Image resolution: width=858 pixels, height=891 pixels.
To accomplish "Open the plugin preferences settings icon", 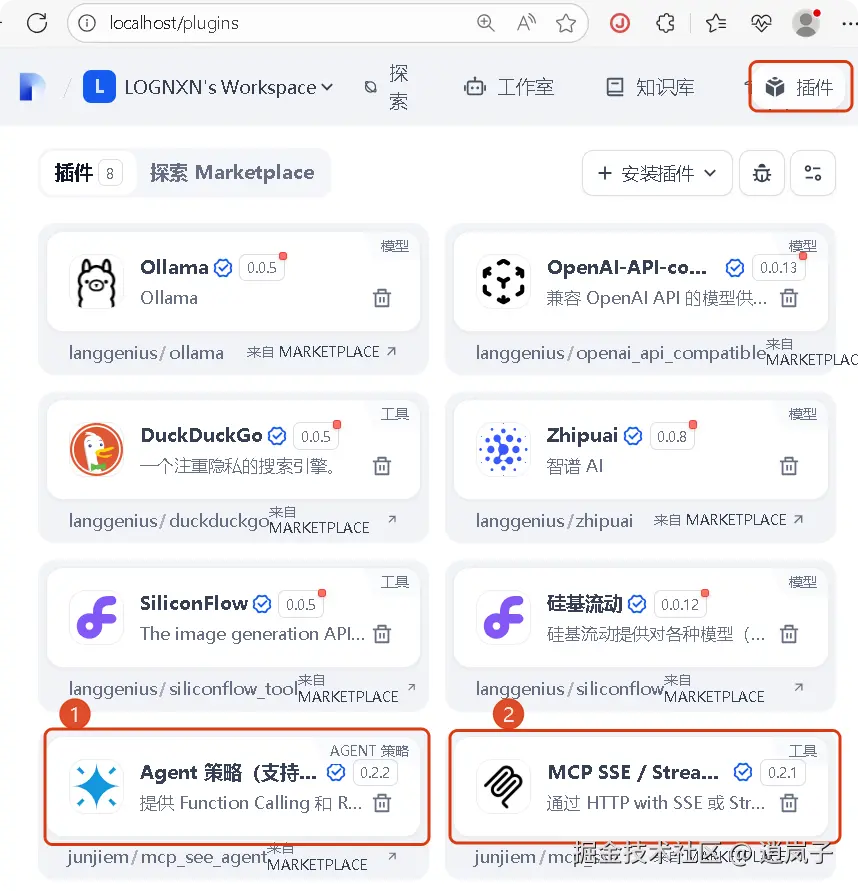I will pos(813,174).
